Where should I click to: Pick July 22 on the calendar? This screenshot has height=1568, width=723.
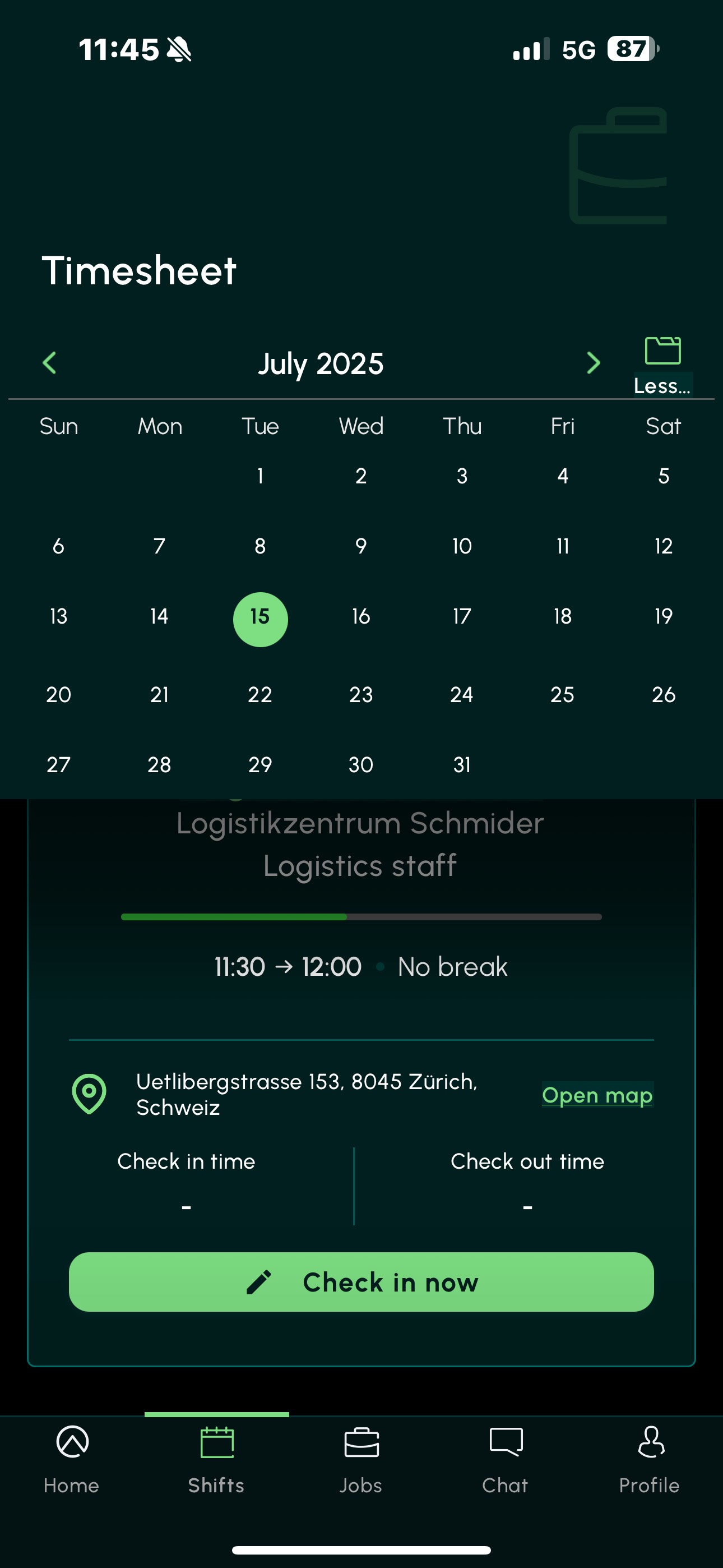click(x=260, y=694)
